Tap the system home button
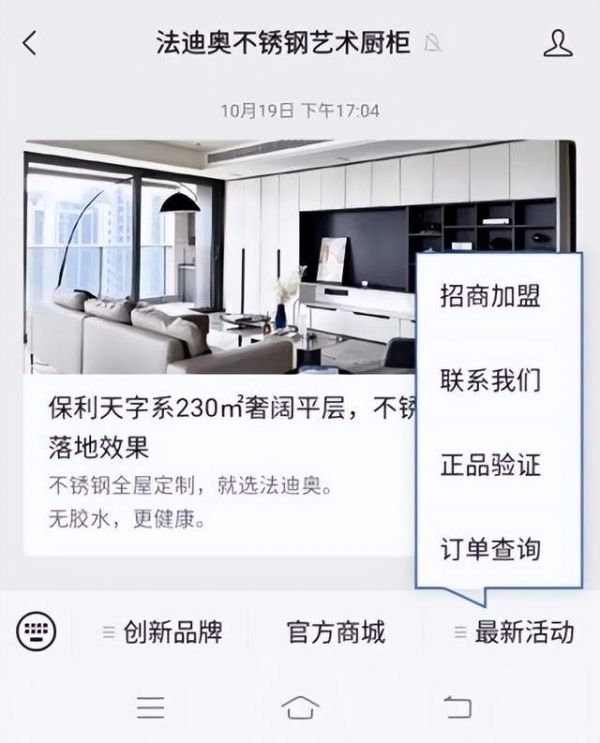This screenshot has width=600, height=743. click(300, 708)
